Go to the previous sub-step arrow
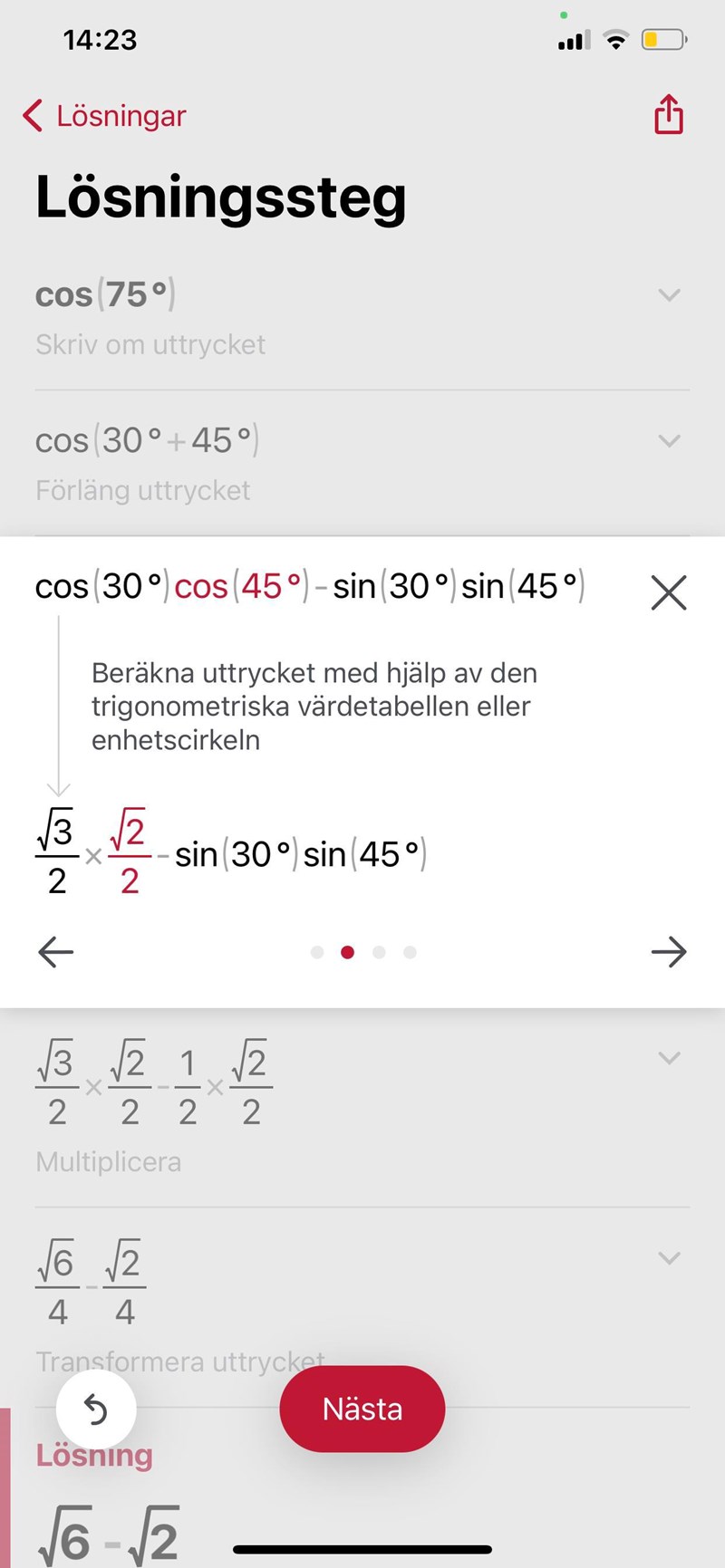This screenshot has height=1568, width=725. [56, 952]
